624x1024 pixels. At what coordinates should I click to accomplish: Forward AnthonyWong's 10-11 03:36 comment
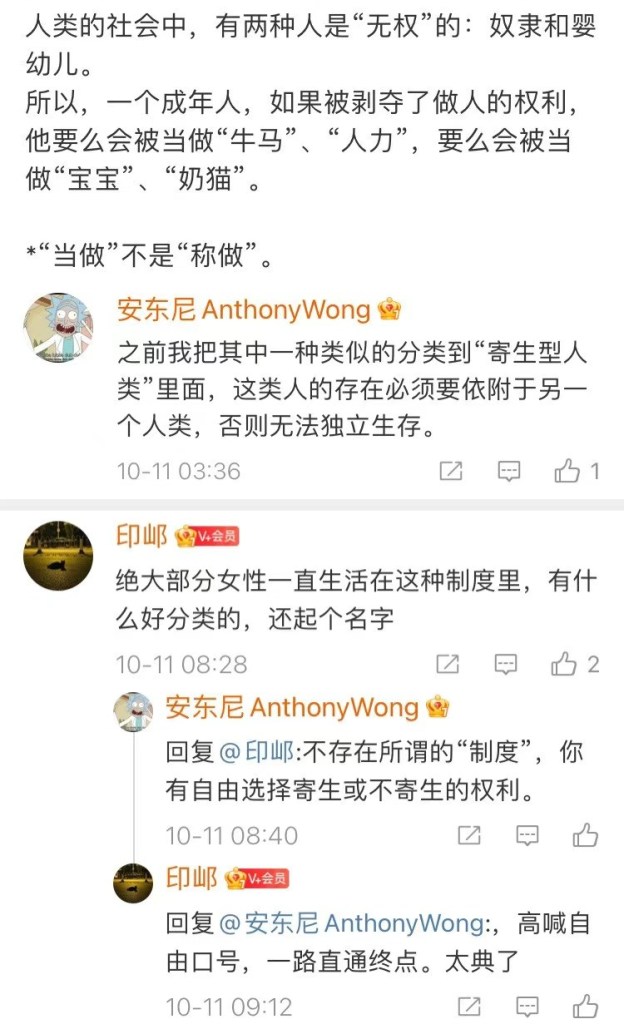[451, 470]
